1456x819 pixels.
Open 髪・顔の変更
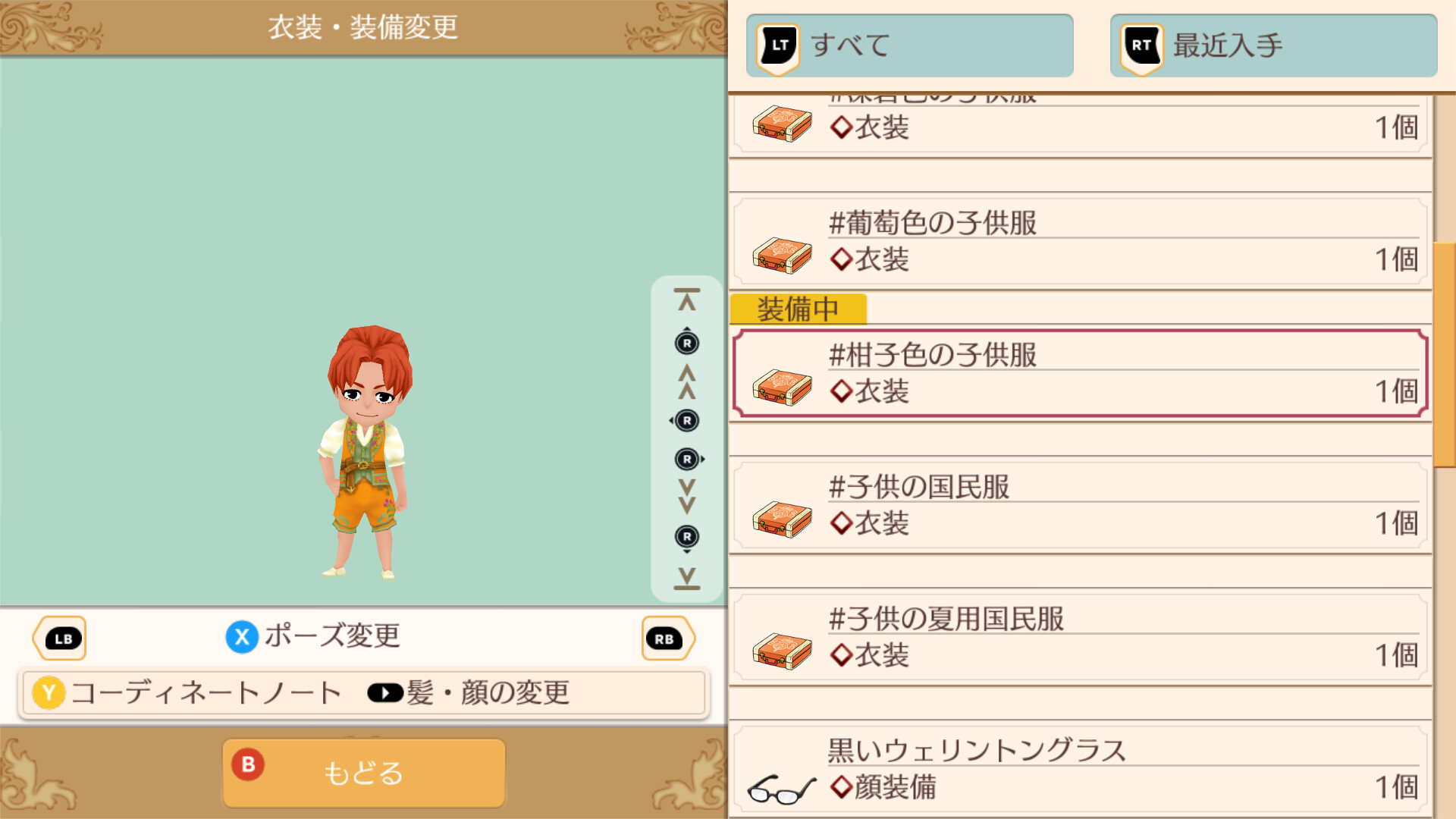pyautogui.click(x=469, y=693)
